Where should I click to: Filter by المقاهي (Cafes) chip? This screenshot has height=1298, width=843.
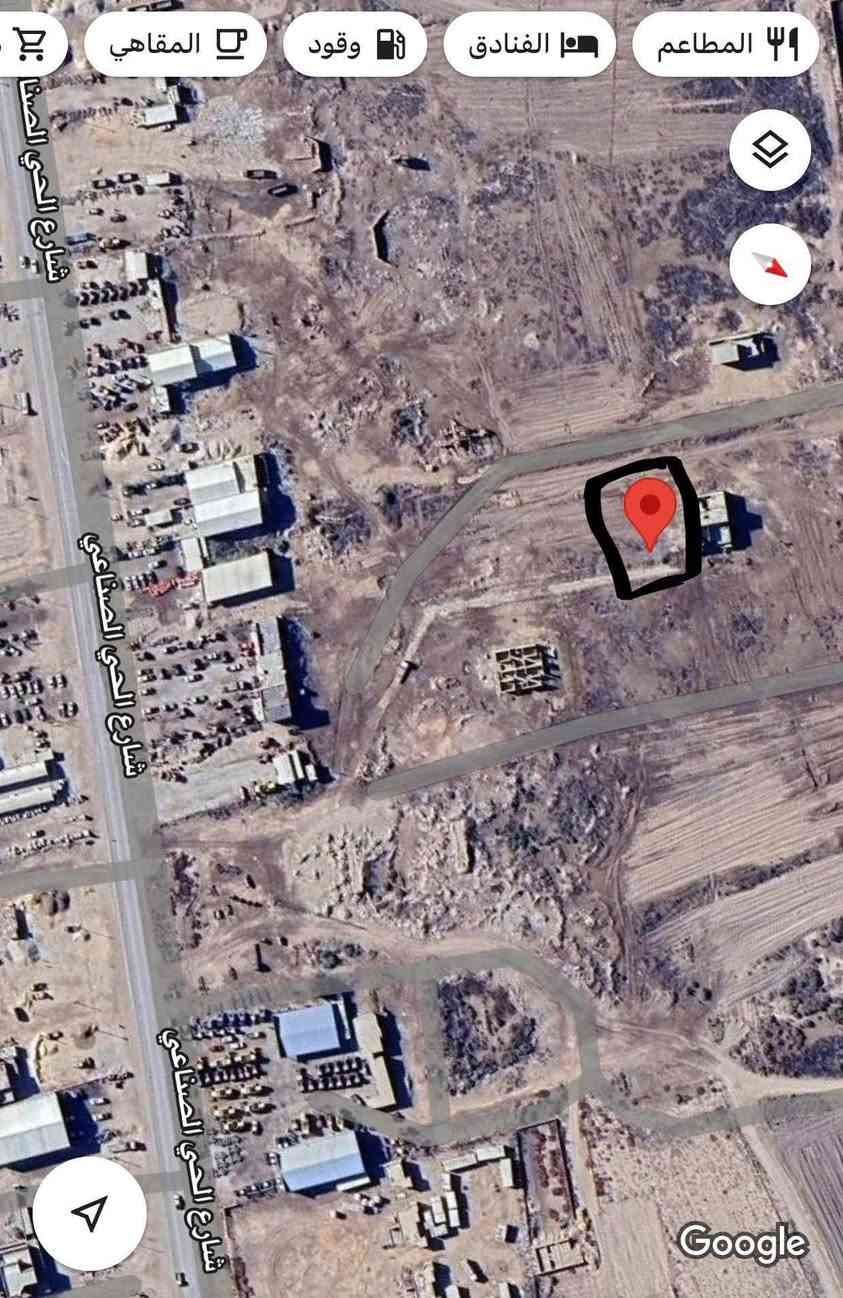point(175,44)
